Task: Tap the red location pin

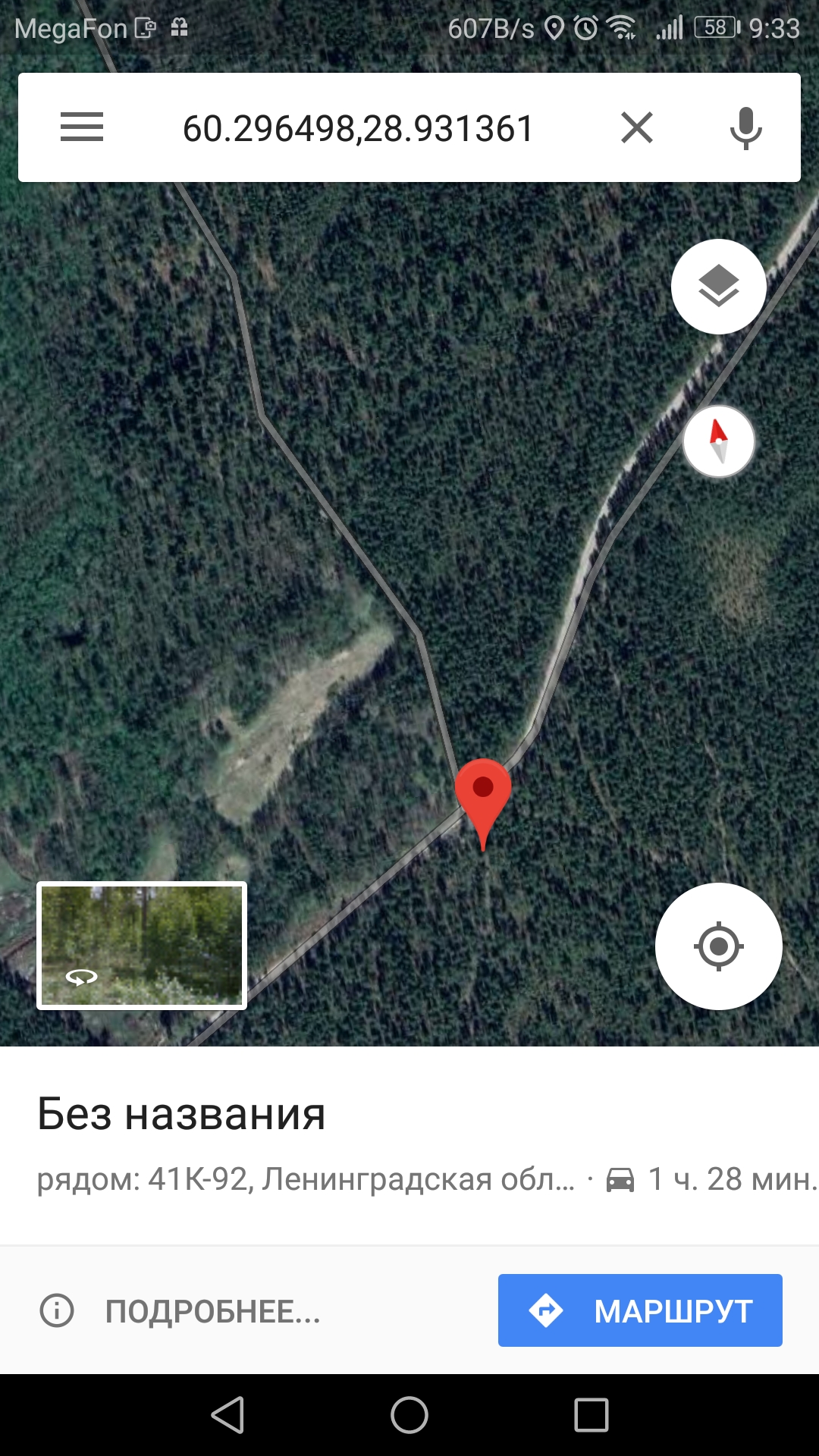Action: point(483,792)
